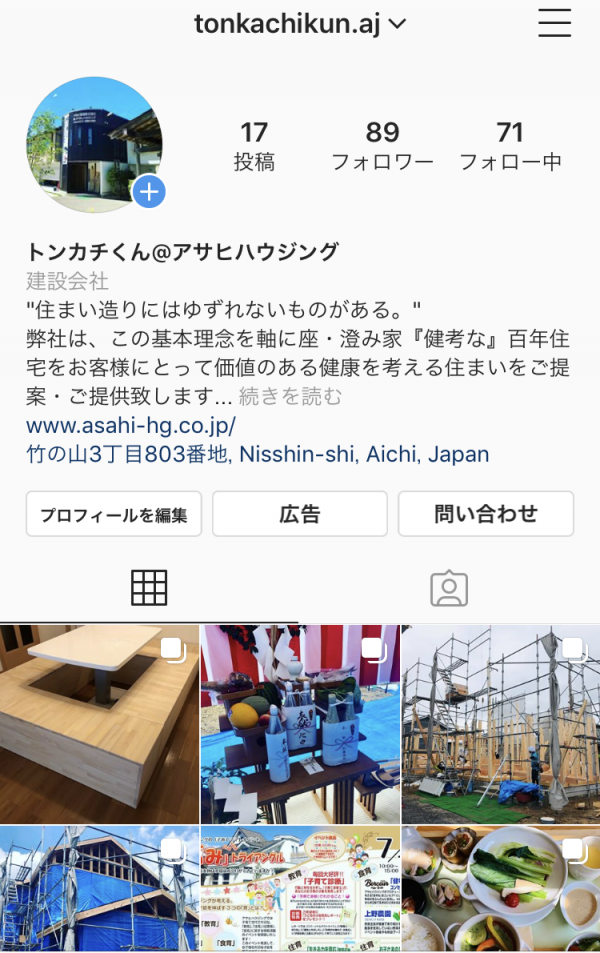Open the account switcher dropdown tonkachikun.aj
This screenshot has height=953, width=600.
pyautogui.click(x=300, y=24)
